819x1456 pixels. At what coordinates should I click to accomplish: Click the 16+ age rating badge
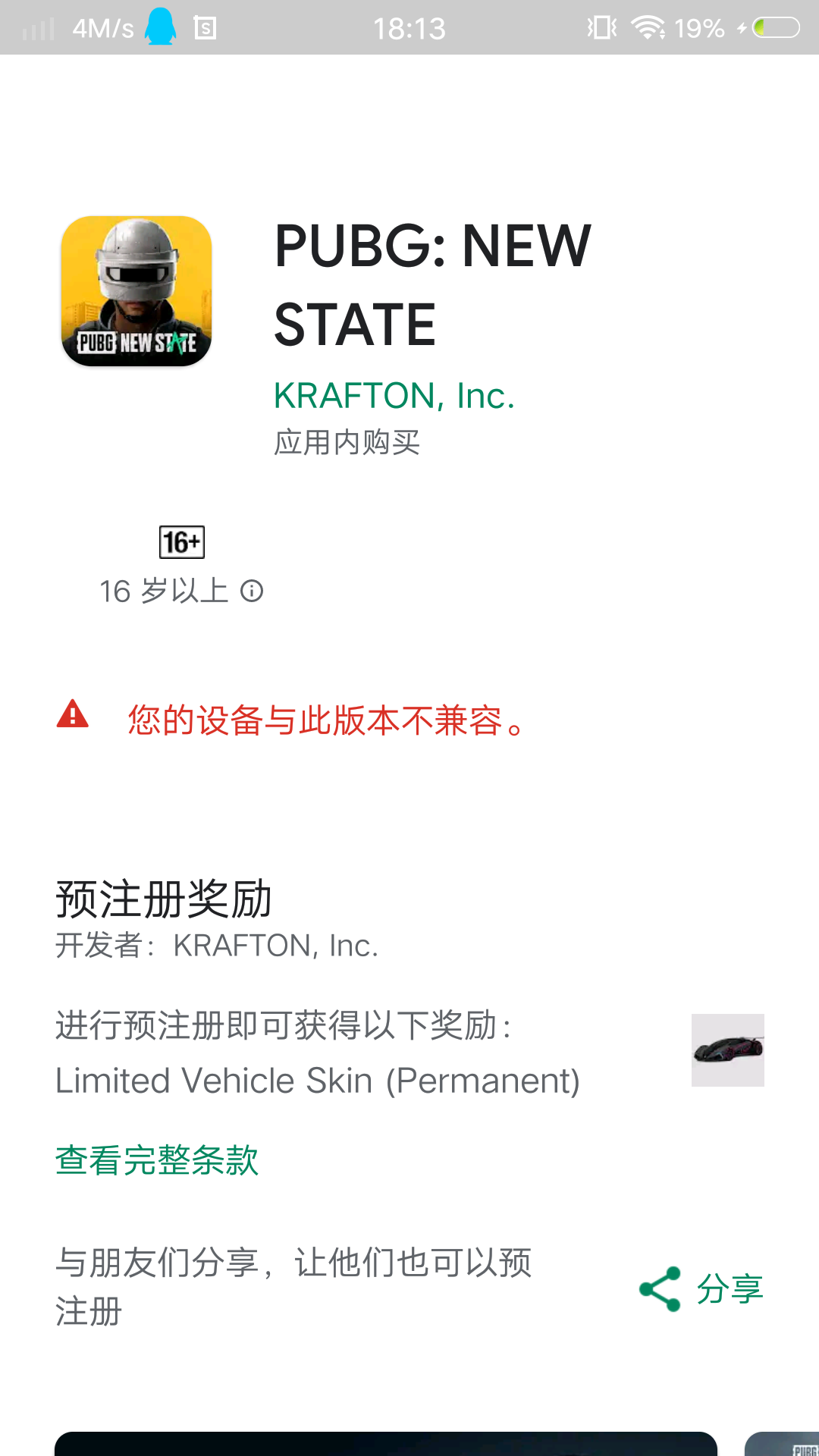pyautogui.click(x=180, y=541)
